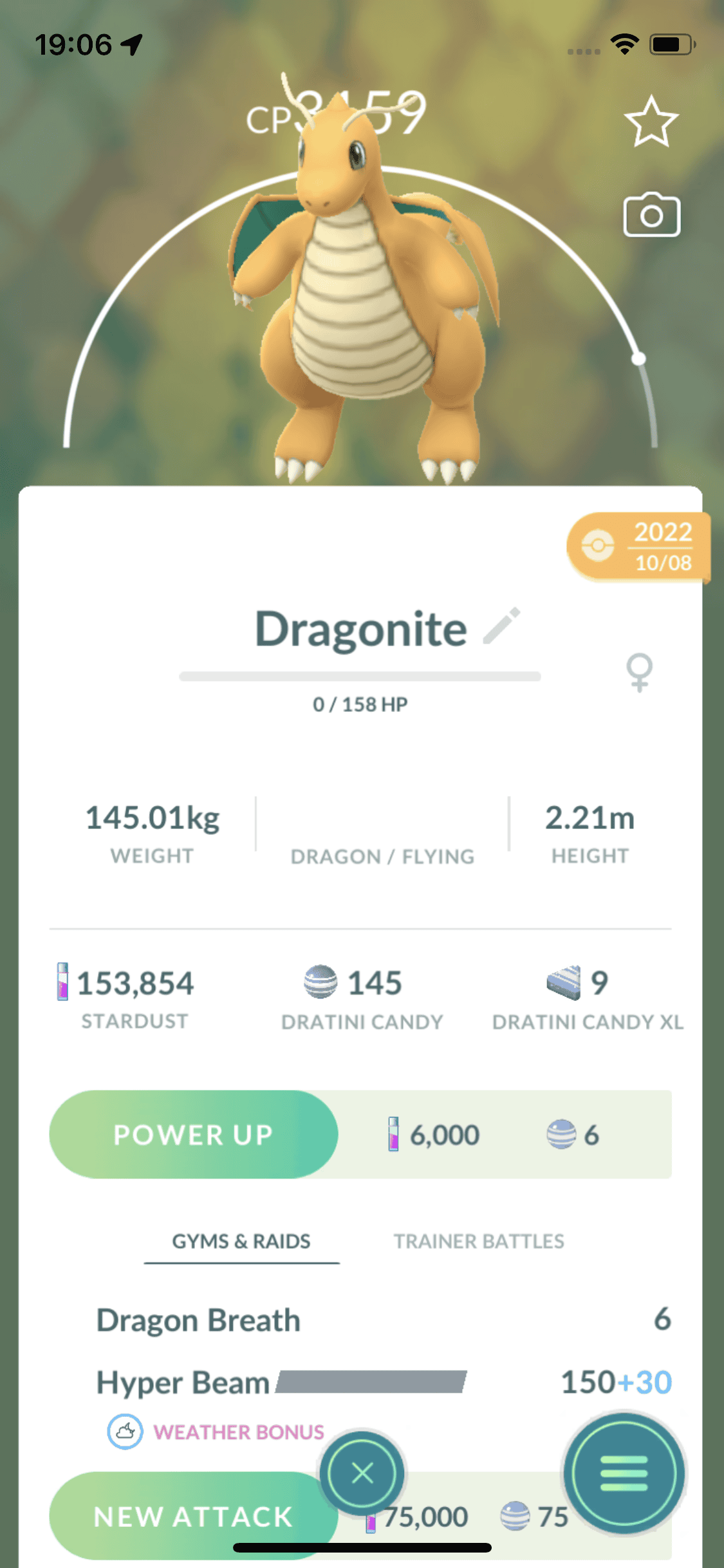Switch to the Gyms & Raids tab
The height and width of the screenshot is (1568, 724).
241,1241
